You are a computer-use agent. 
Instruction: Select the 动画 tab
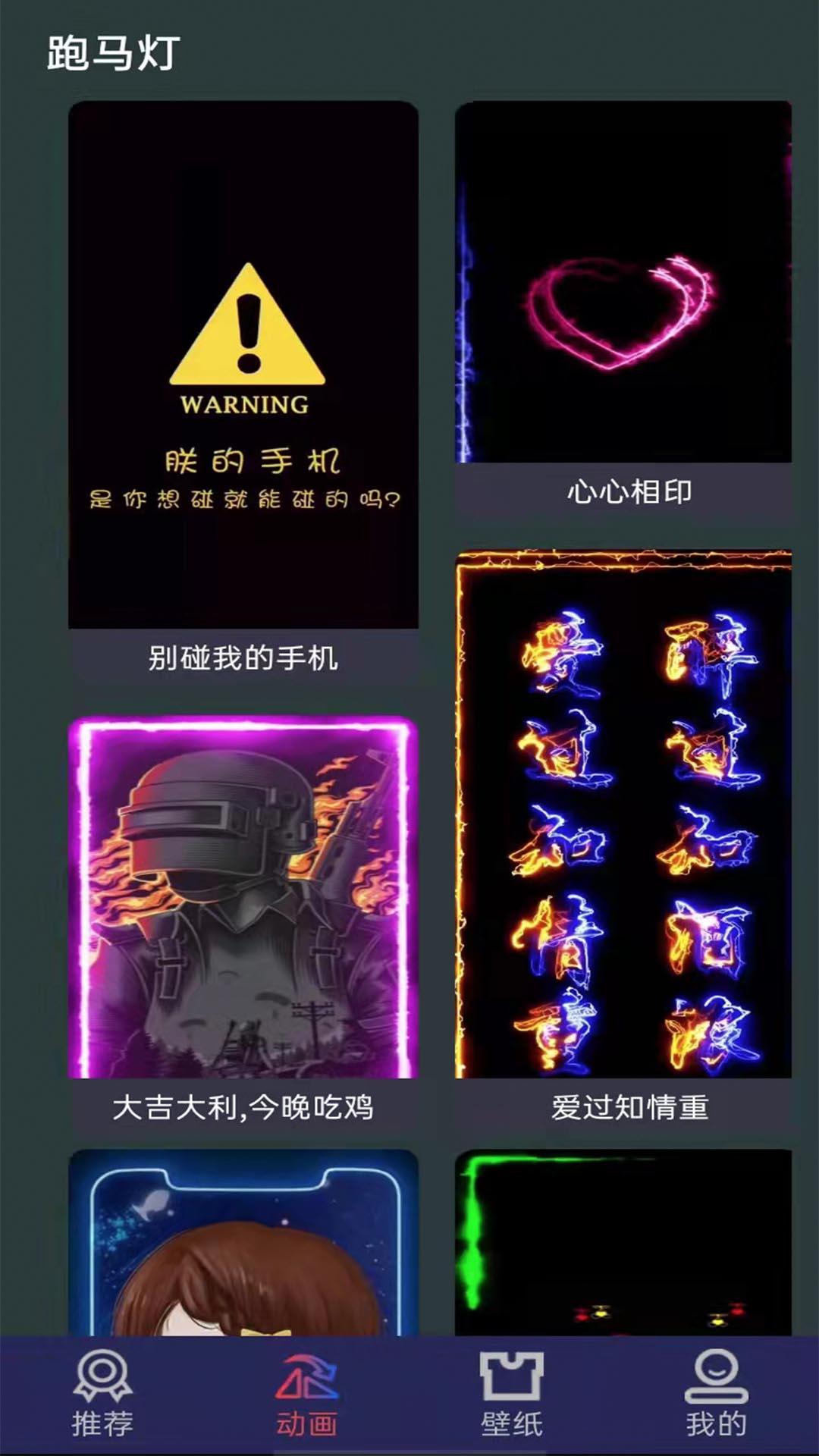tap(307, 1395)
